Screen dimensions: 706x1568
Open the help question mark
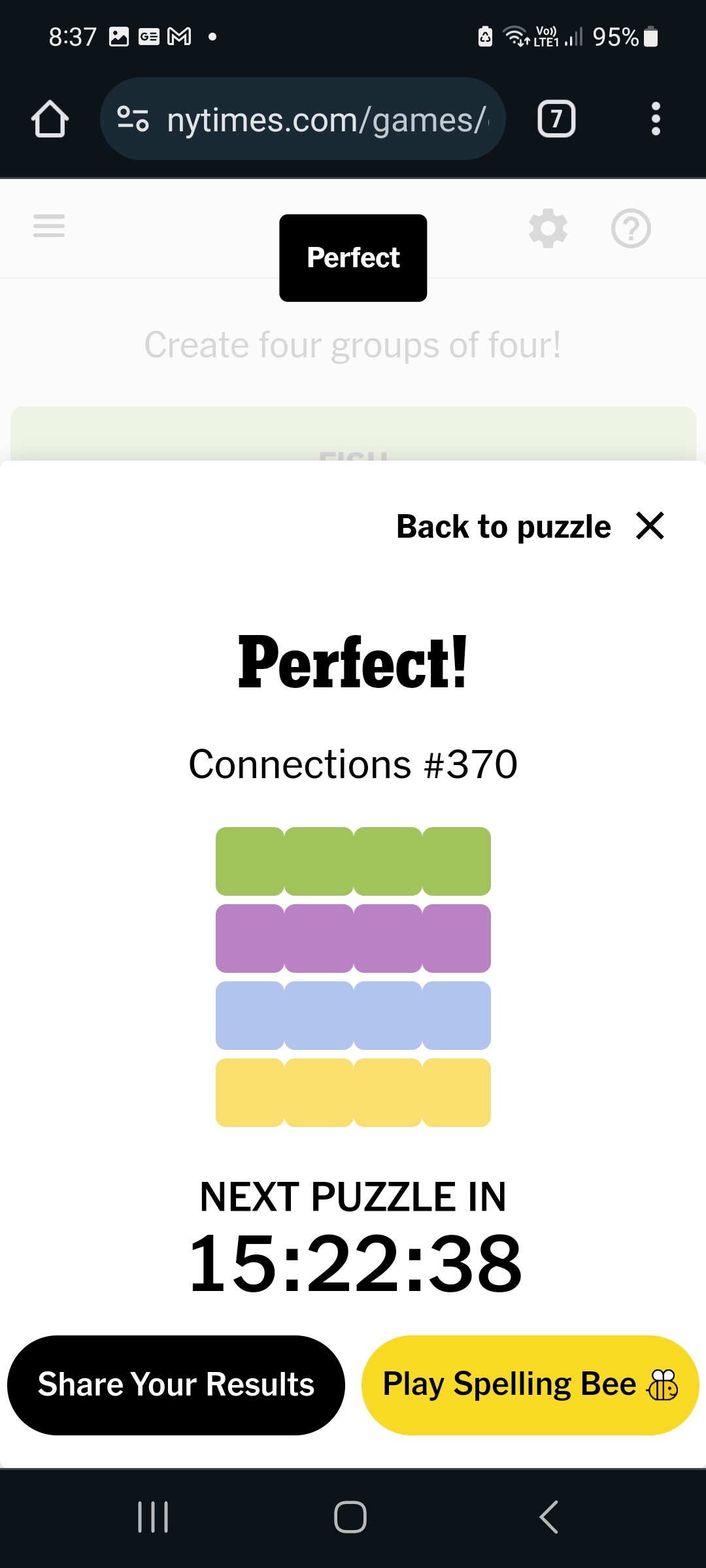[x=631, y=228]
